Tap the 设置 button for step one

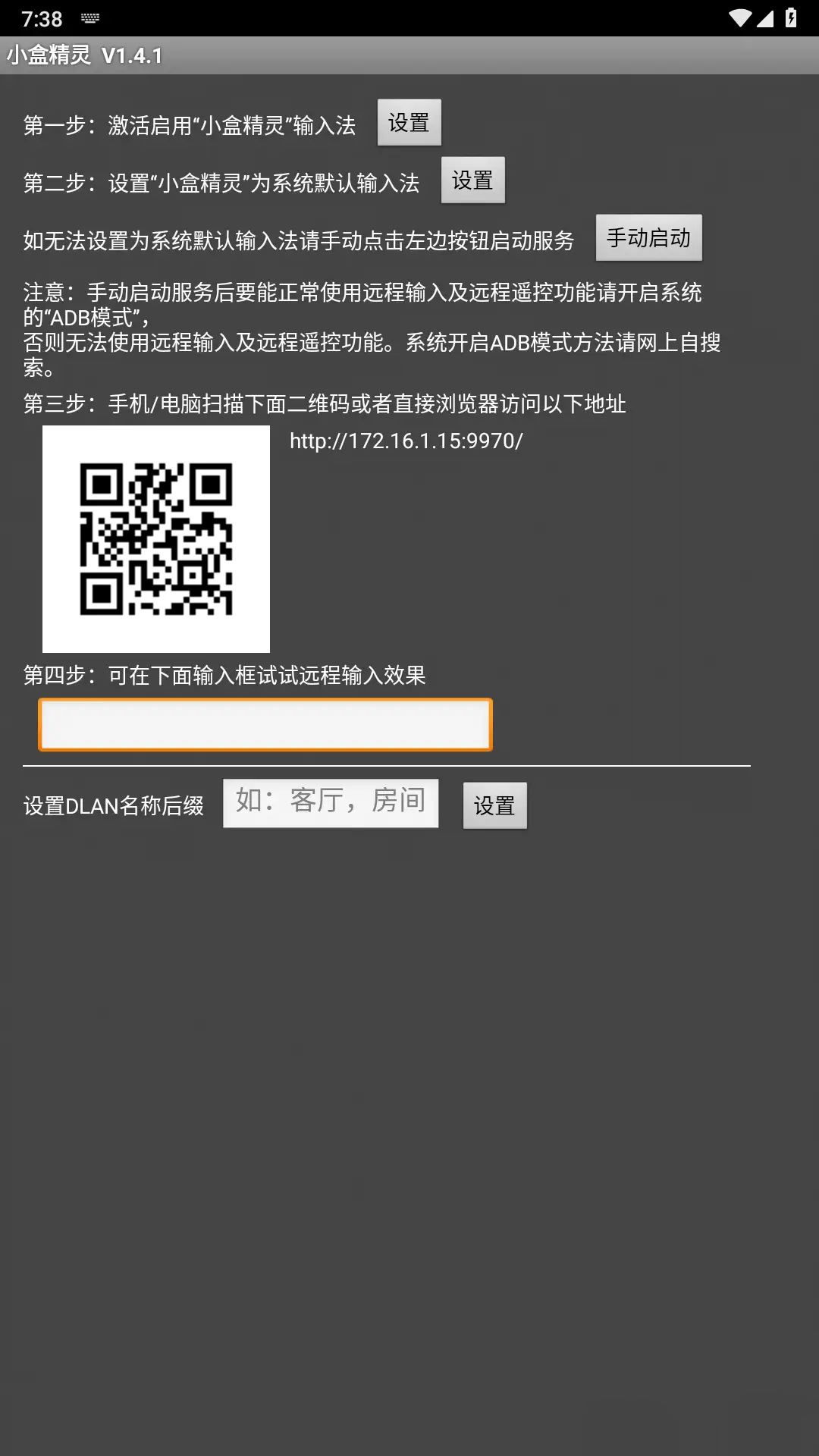tap(409, 123)
